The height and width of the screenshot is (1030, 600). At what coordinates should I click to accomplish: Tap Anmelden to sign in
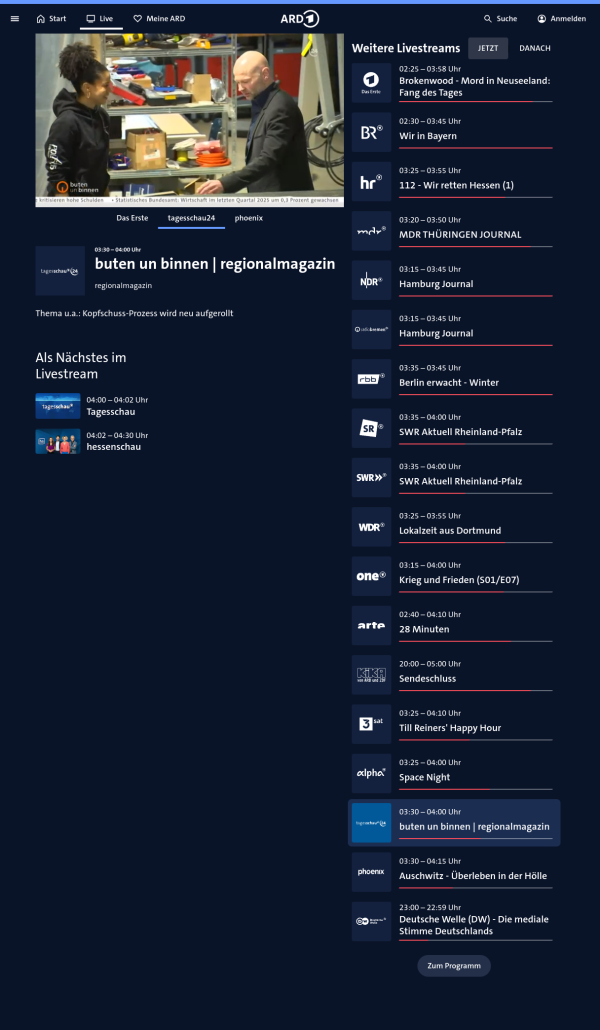[561, 18]
